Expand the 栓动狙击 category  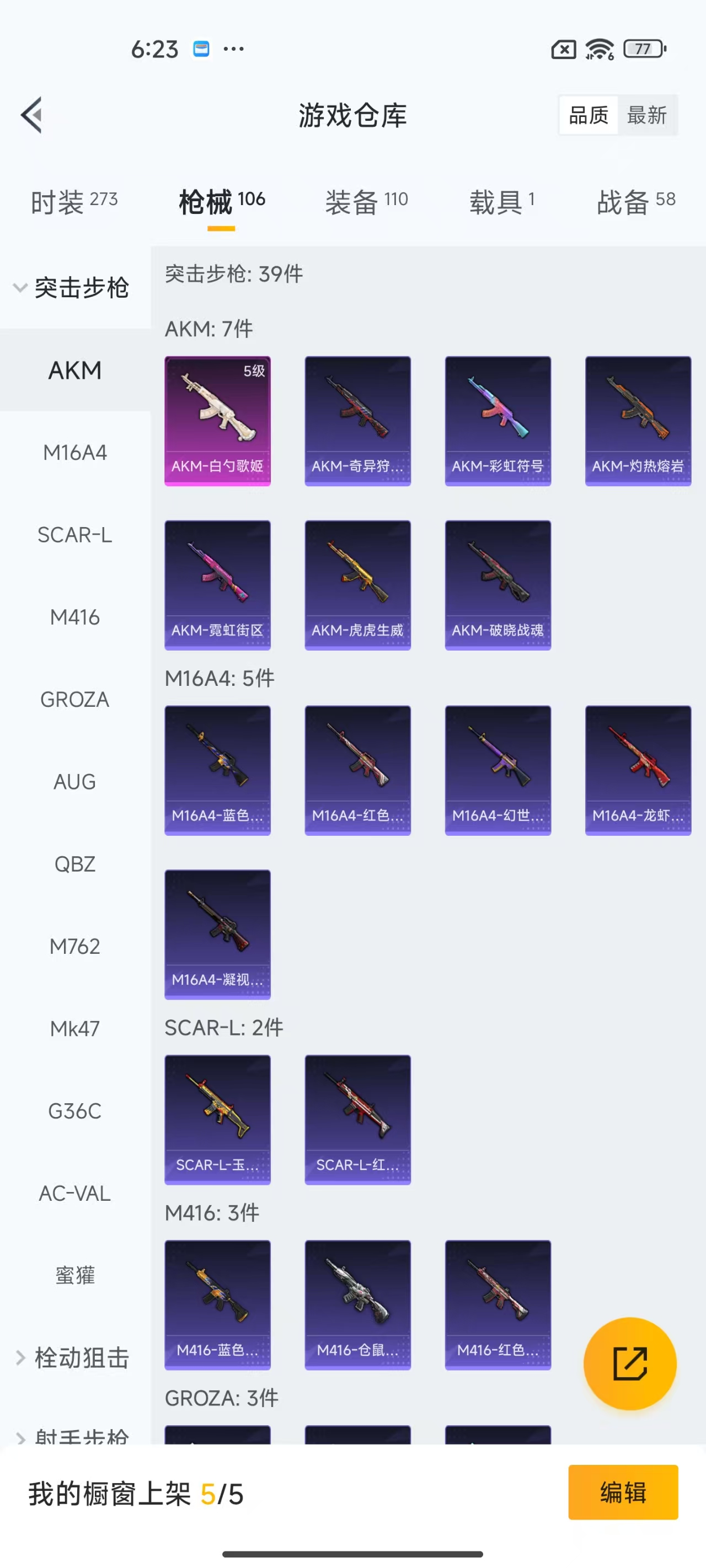pos(72,1357)
